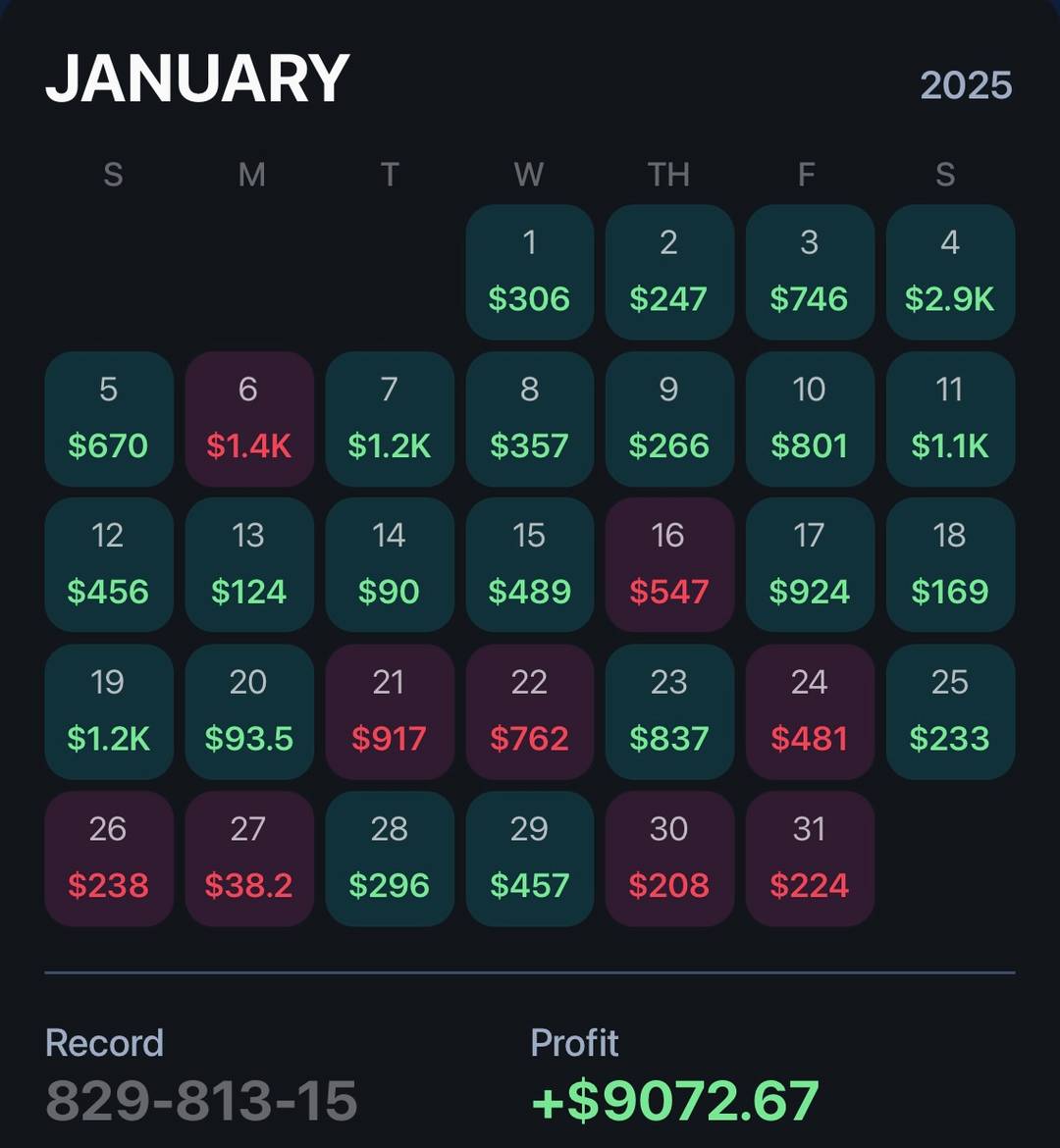The image size is (1060, 1148).
Task: Open details for January 4's $2.9K gain
Action: point(949,273)
